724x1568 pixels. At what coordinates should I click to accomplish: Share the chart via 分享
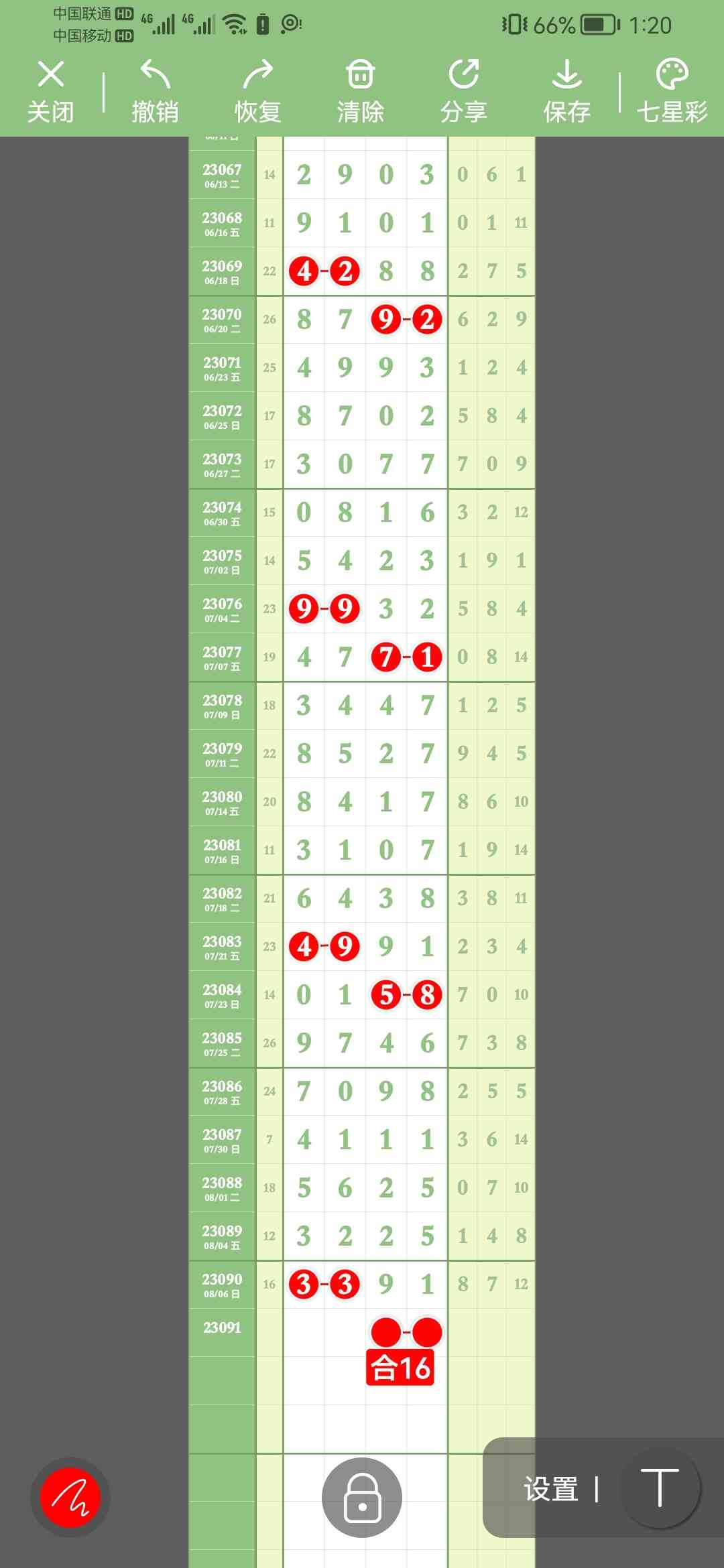point(463,91)
